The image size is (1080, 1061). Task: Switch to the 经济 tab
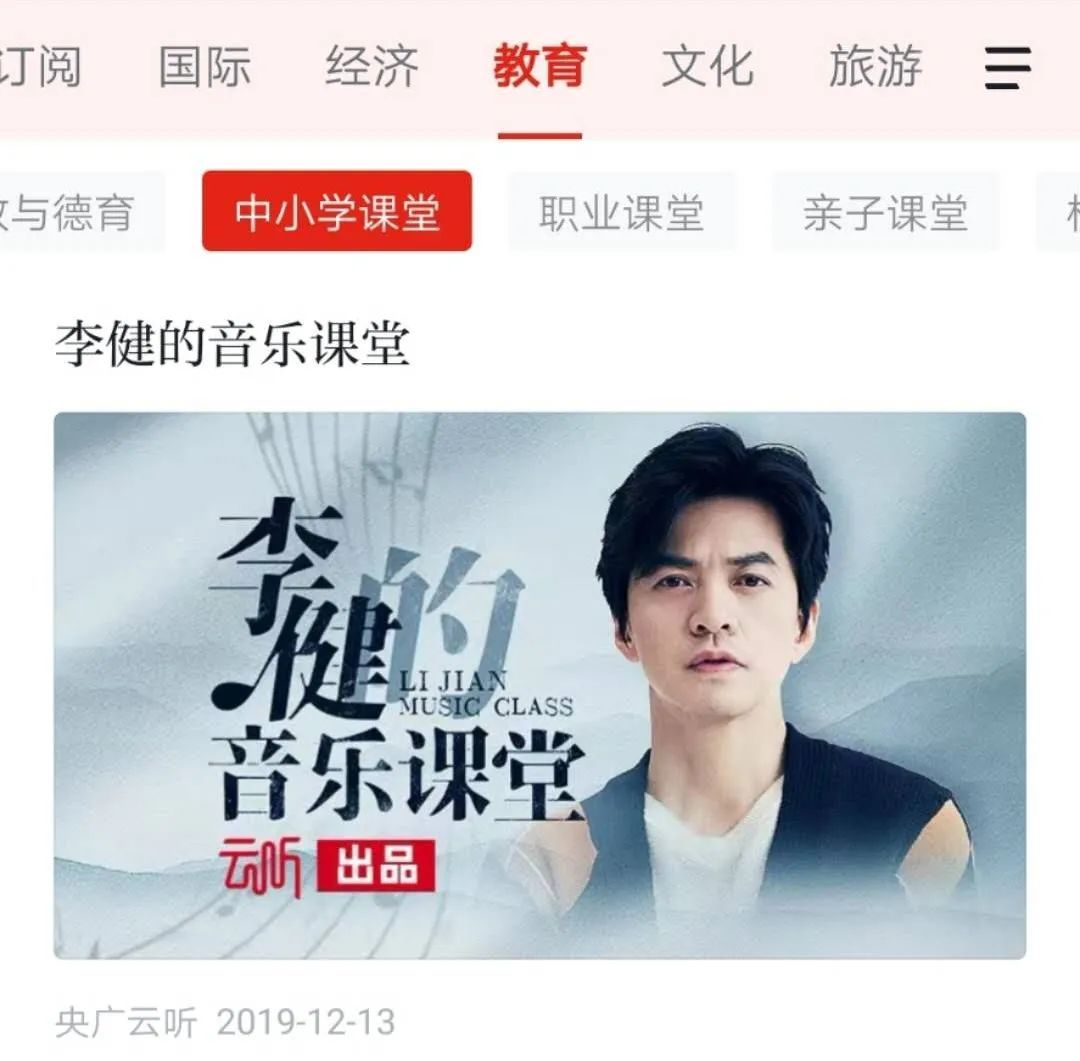372,67
